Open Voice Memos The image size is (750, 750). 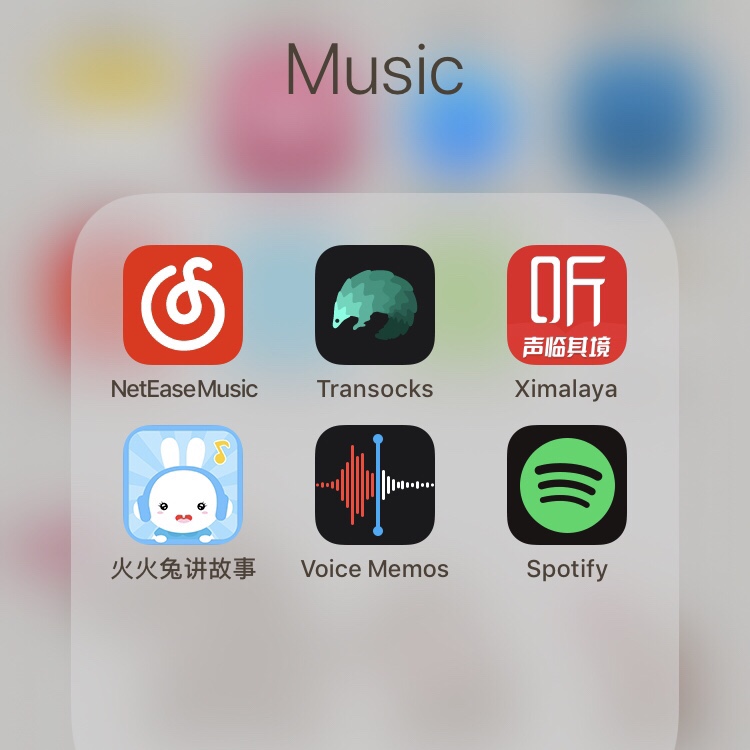coord(375,485)
